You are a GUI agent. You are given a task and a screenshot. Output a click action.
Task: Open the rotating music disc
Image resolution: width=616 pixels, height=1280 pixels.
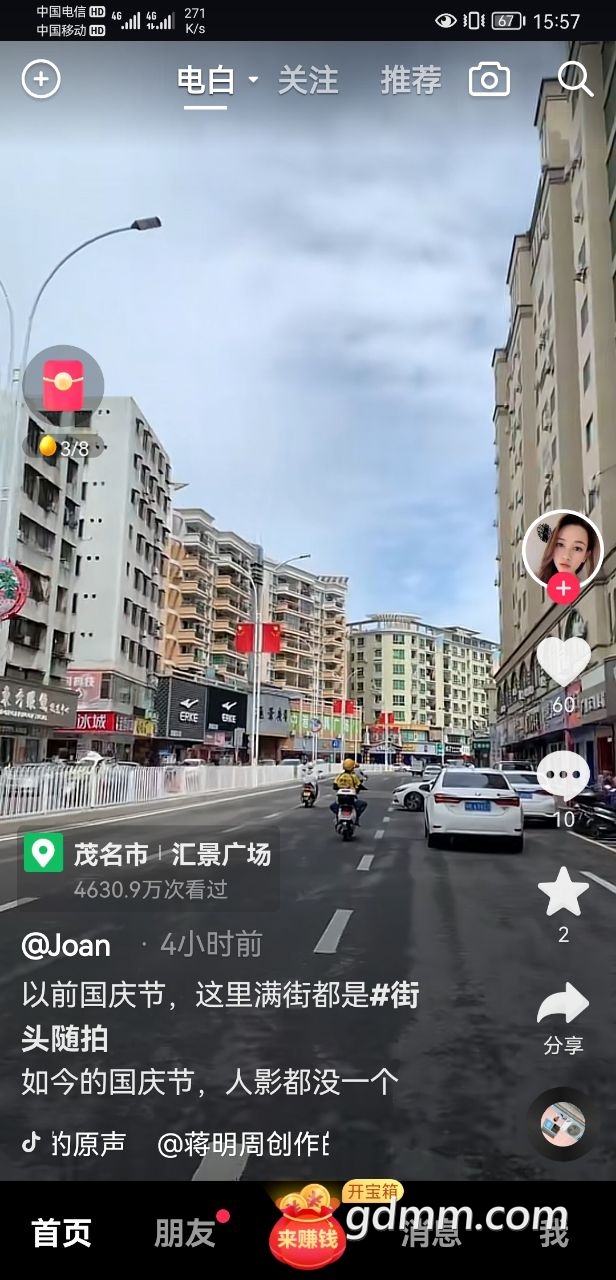[x=563, y=1124]
